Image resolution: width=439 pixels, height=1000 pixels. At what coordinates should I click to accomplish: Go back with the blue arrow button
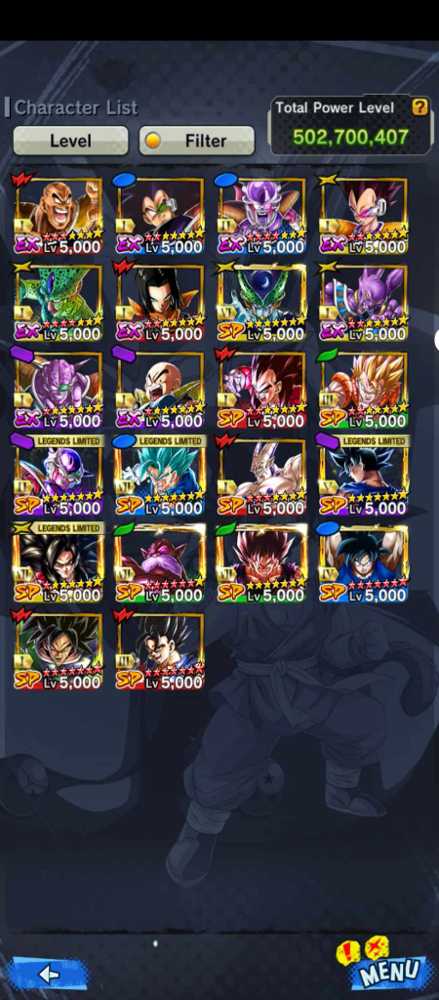[47, 973]
